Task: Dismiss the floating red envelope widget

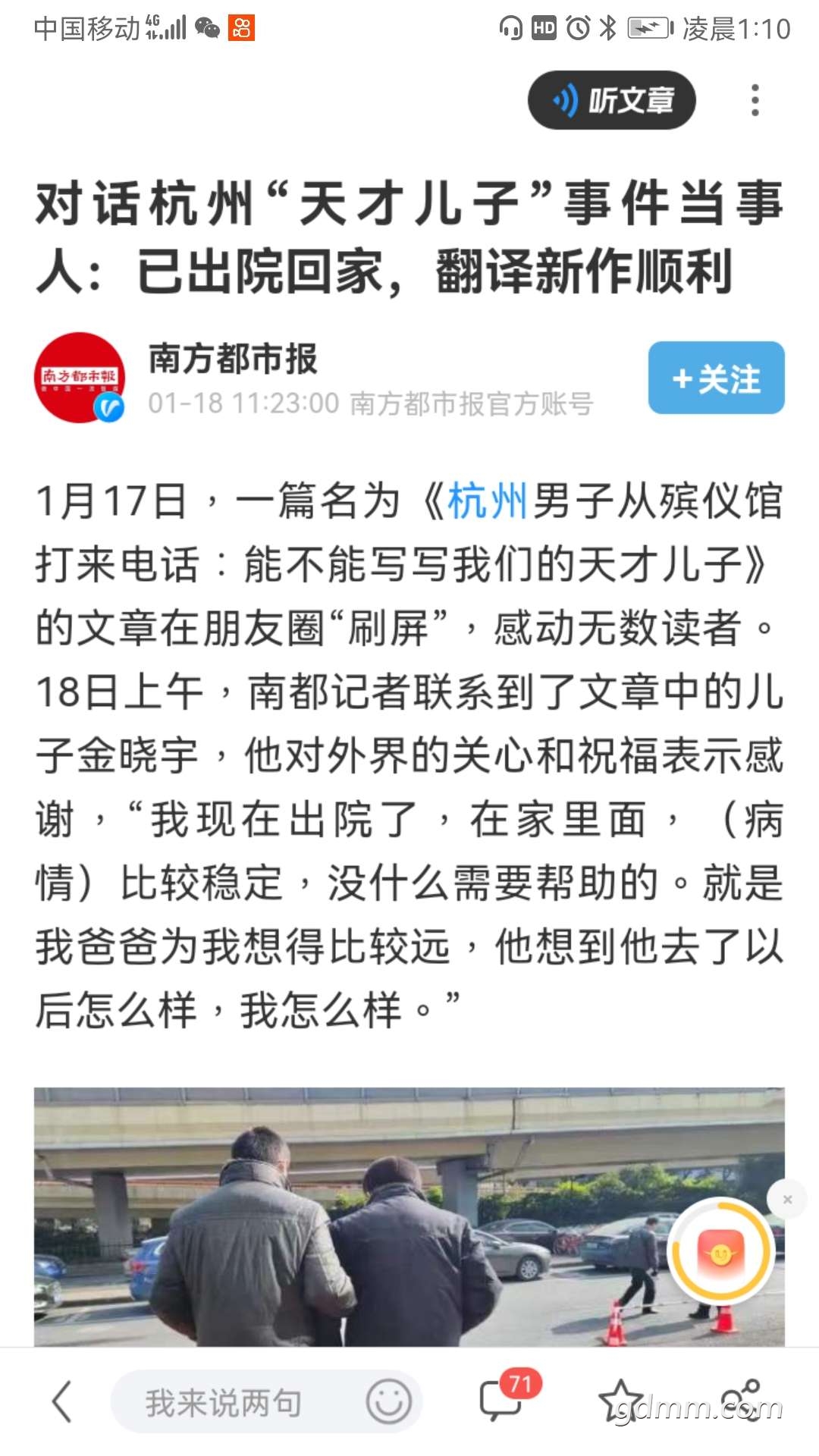Action: pos(787,1200)
